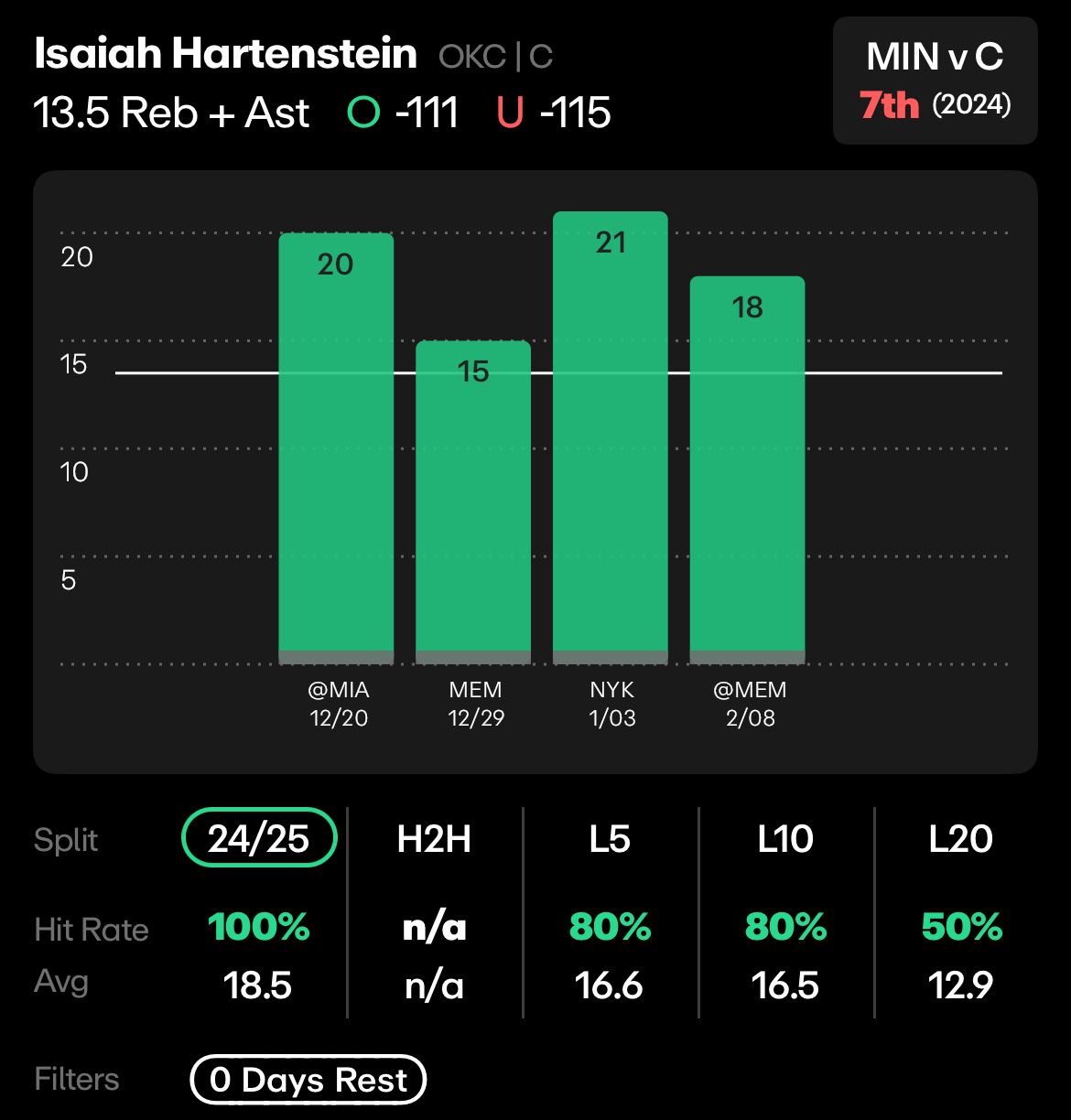Tap the NYK 1/03 bar in chart

coord(611,437)
